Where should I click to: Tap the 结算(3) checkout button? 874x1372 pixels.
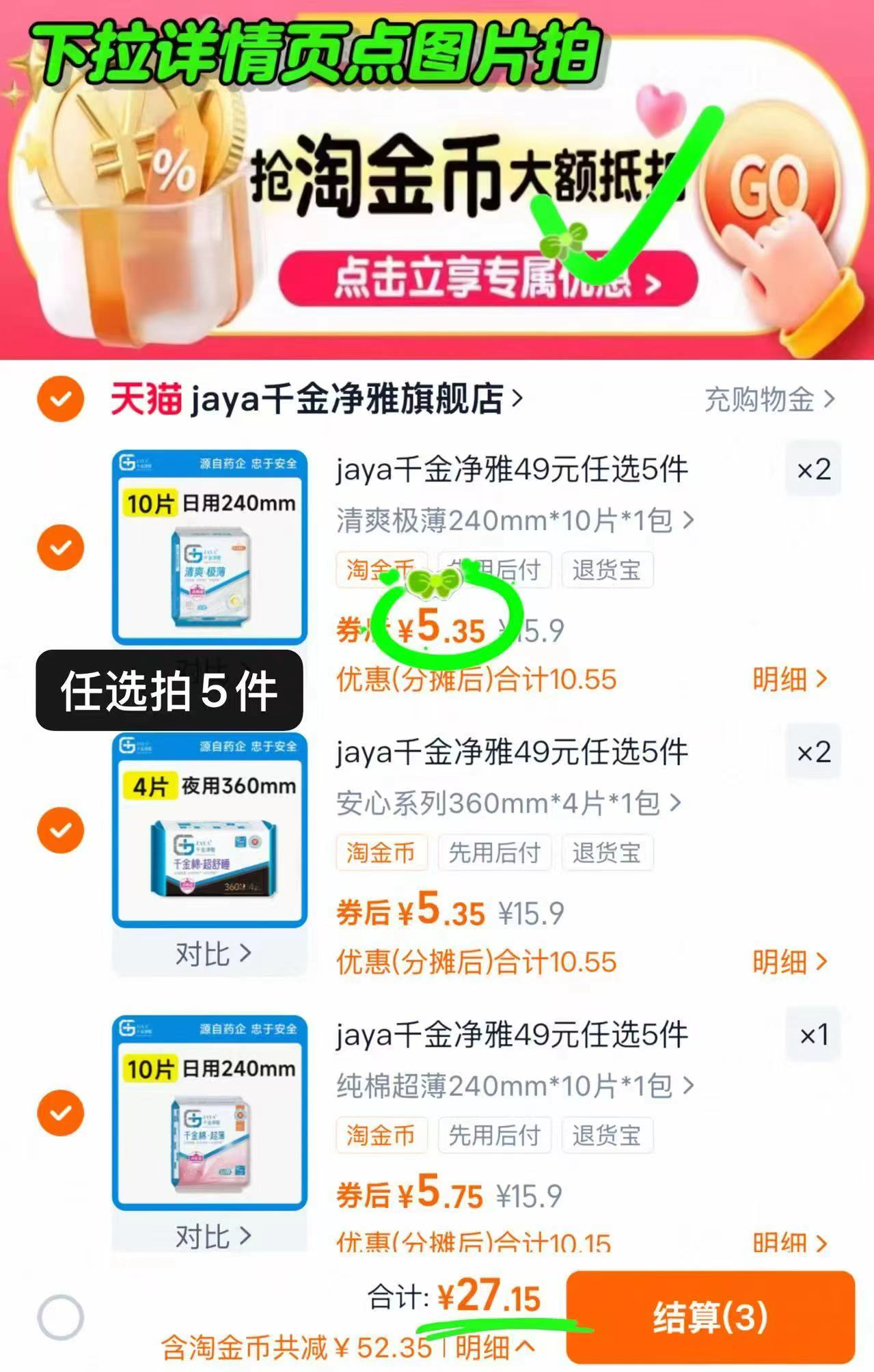(x=711, y=1315)
